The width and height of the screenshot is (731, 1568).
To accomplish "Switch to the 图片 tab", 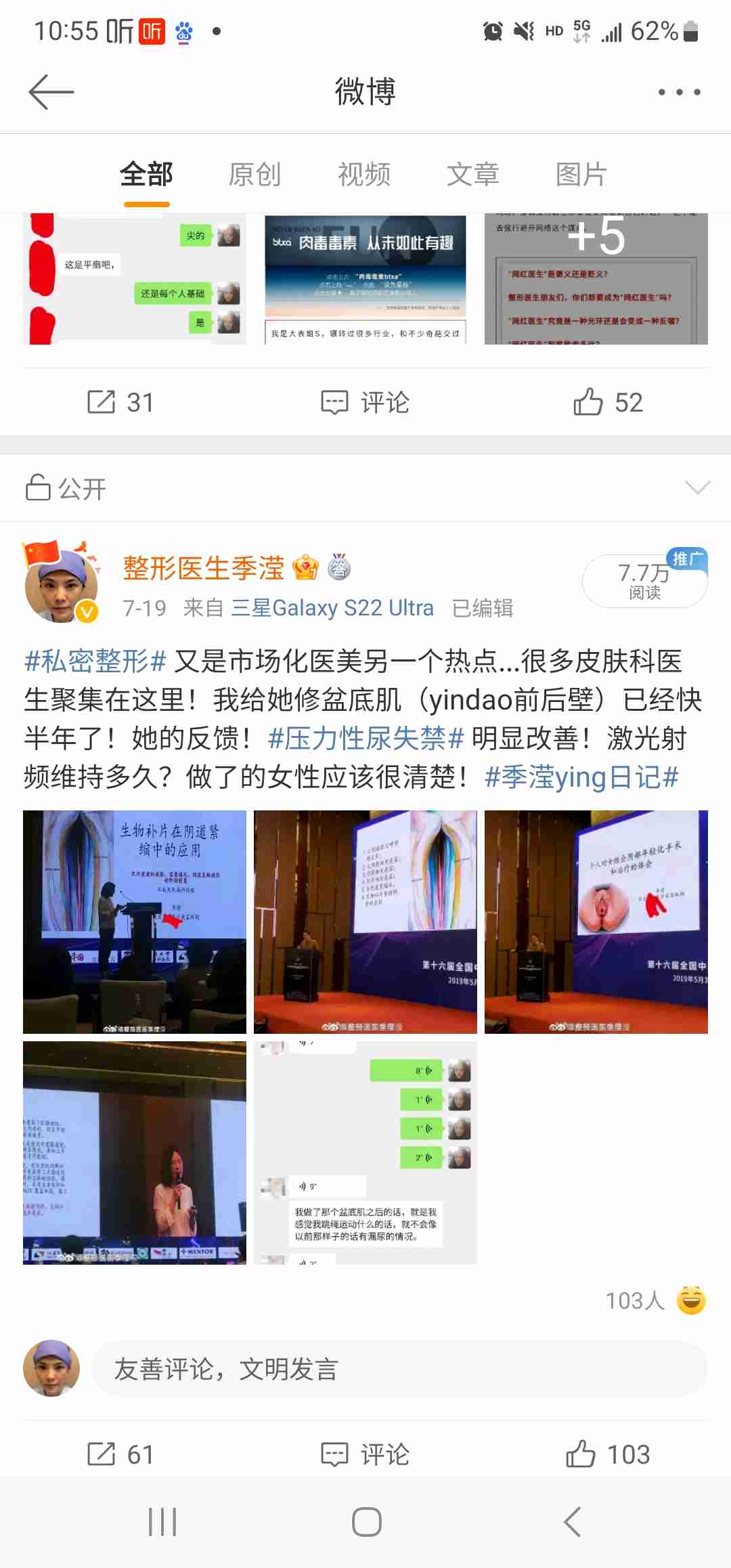I will tap(581, 175).
